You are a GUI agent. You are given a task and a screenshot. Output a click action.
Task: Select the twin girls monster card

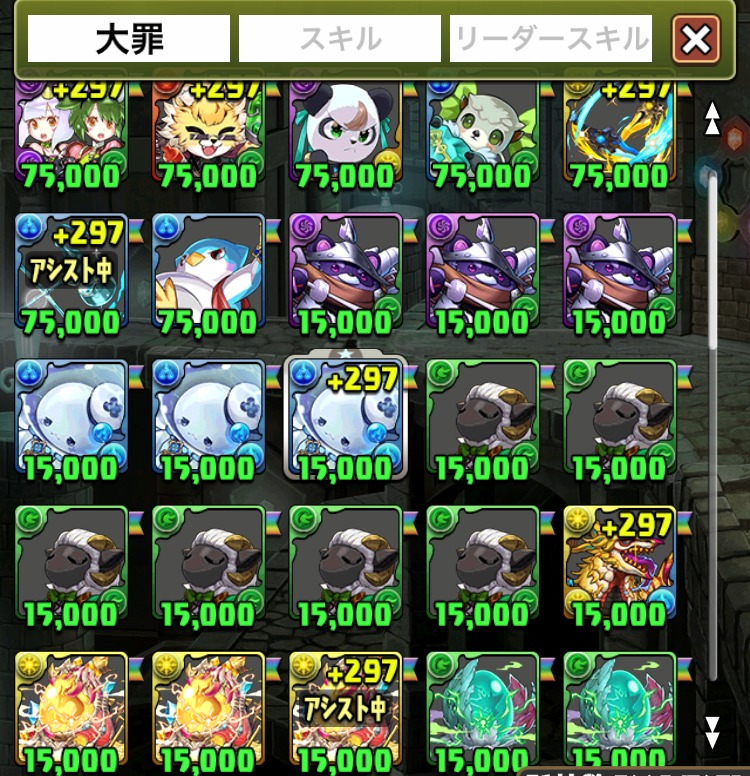[x=70, y=132]
